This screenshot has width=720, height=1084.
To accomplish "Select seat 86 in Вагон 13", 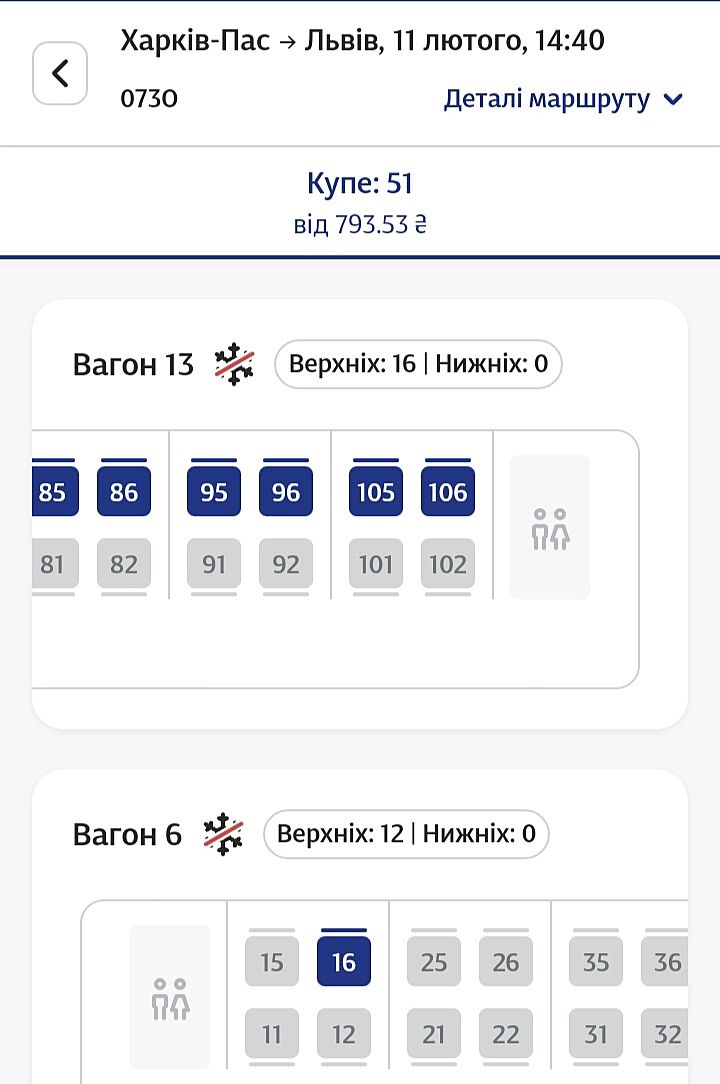I will pyautogui.click(x=124, y=492).
